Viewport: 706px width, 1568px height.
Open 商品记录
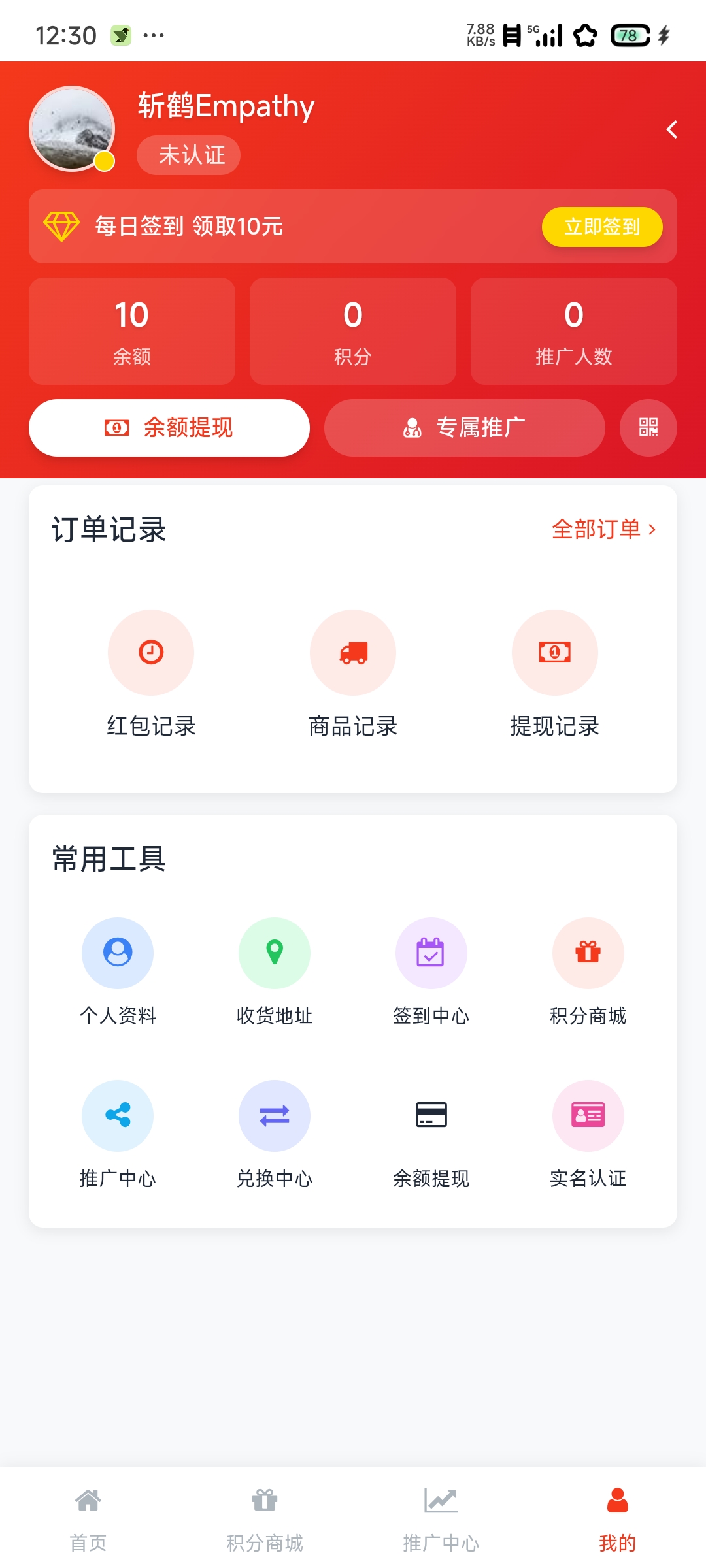point(353,673)
